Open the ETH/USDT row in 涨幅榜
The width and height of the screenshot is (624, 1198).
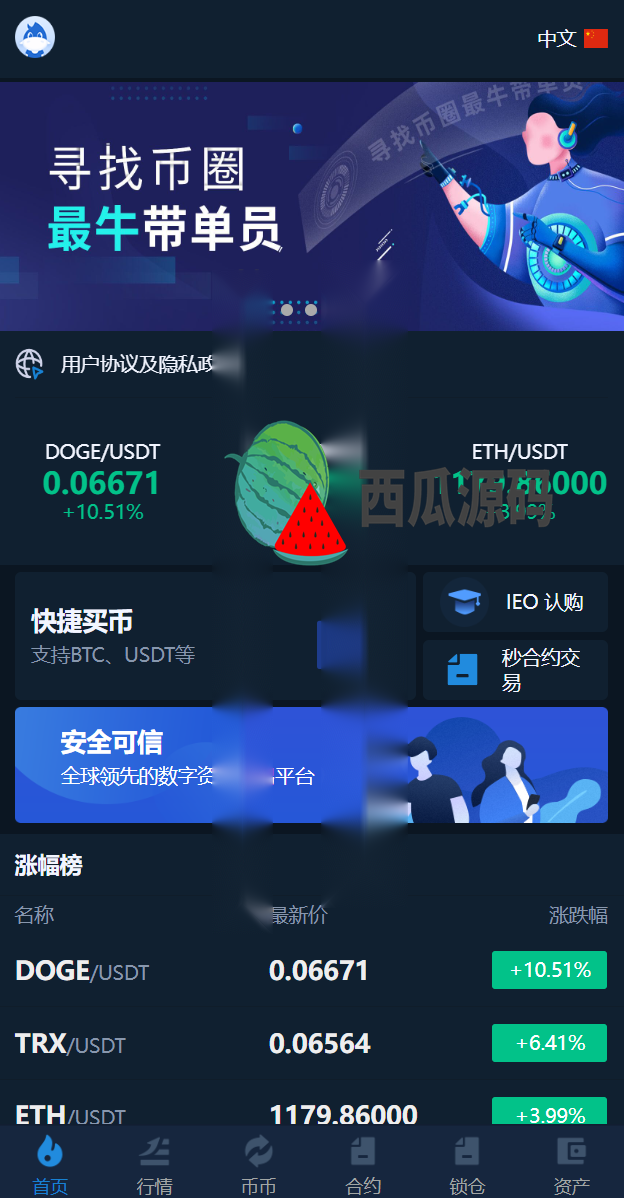click(x=311, y=1112)
